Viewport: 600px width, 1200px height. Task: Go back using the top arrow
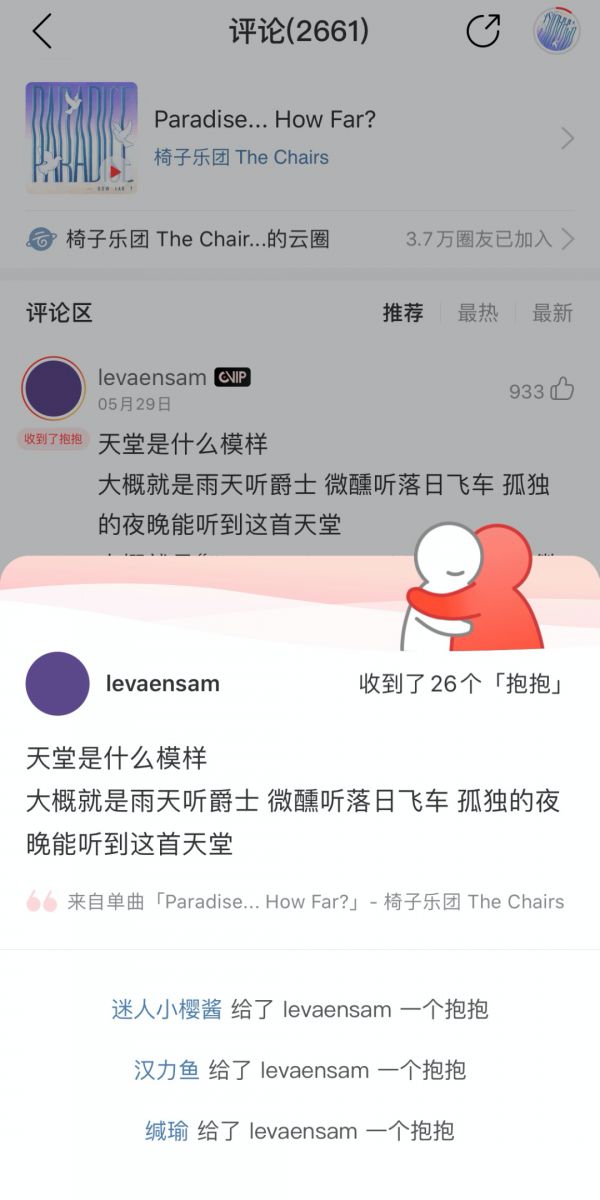(42, 32)
